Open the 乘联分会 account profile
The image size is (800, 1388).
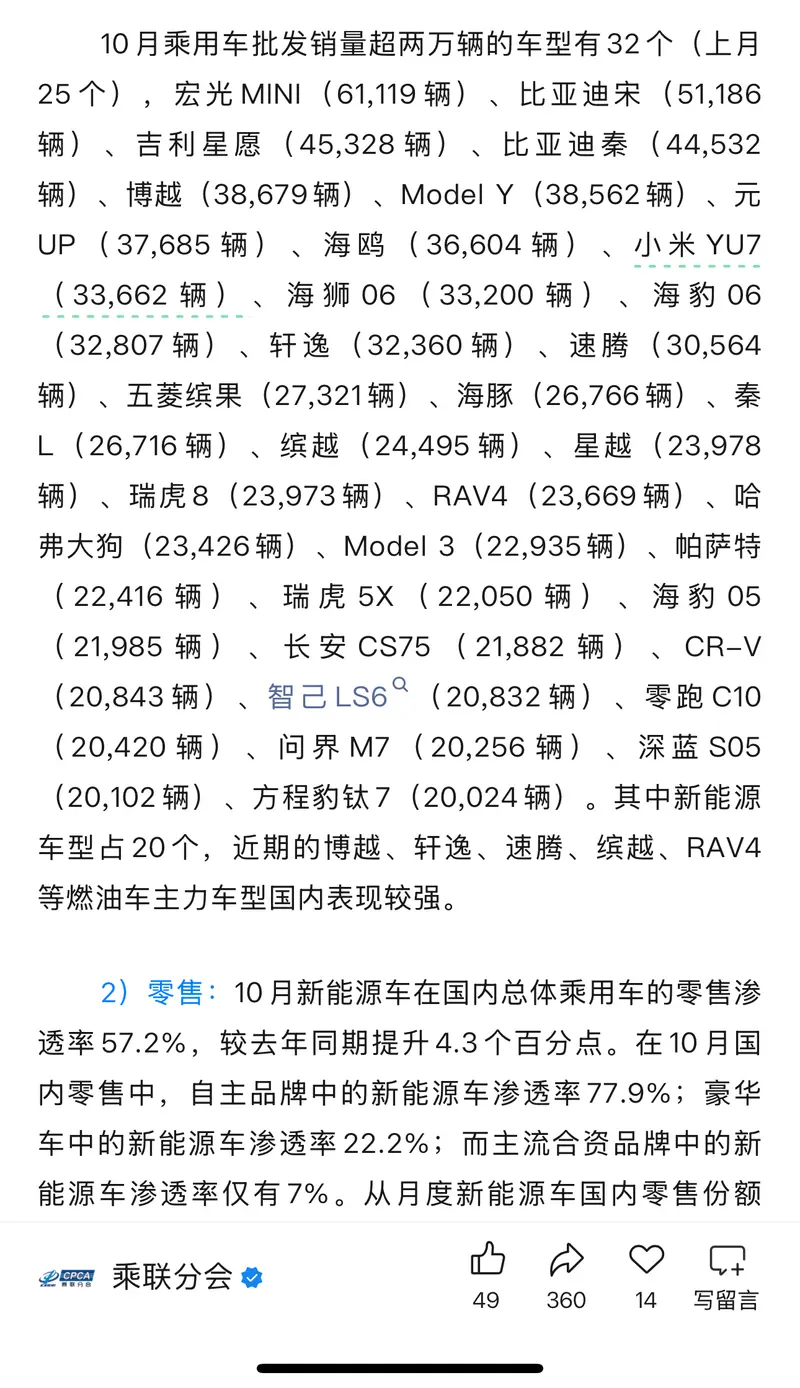coord(172,1277)
